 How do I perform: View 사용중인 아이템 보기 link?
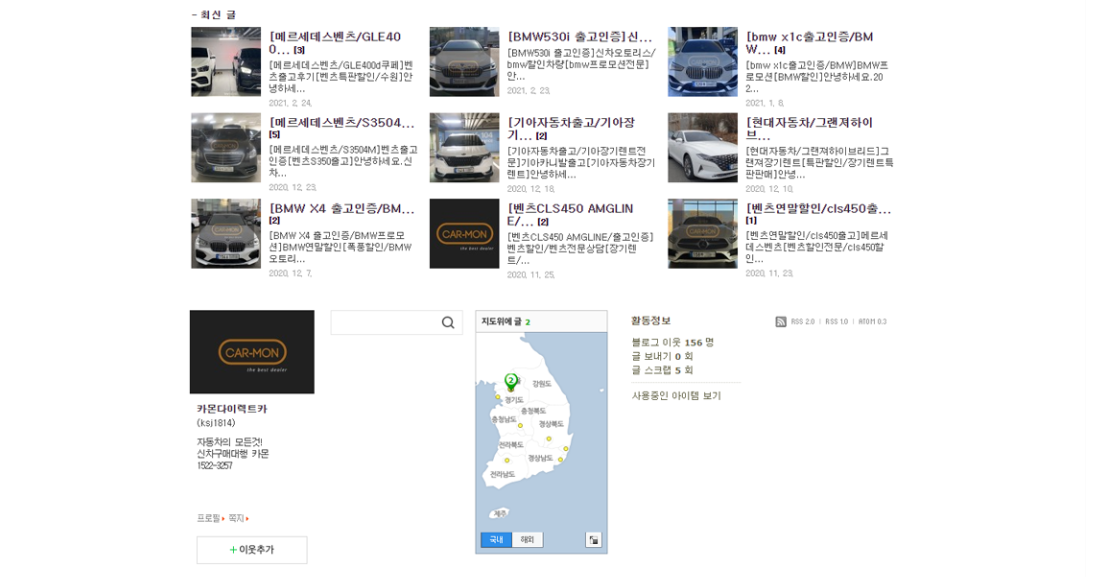pos(676,396)
